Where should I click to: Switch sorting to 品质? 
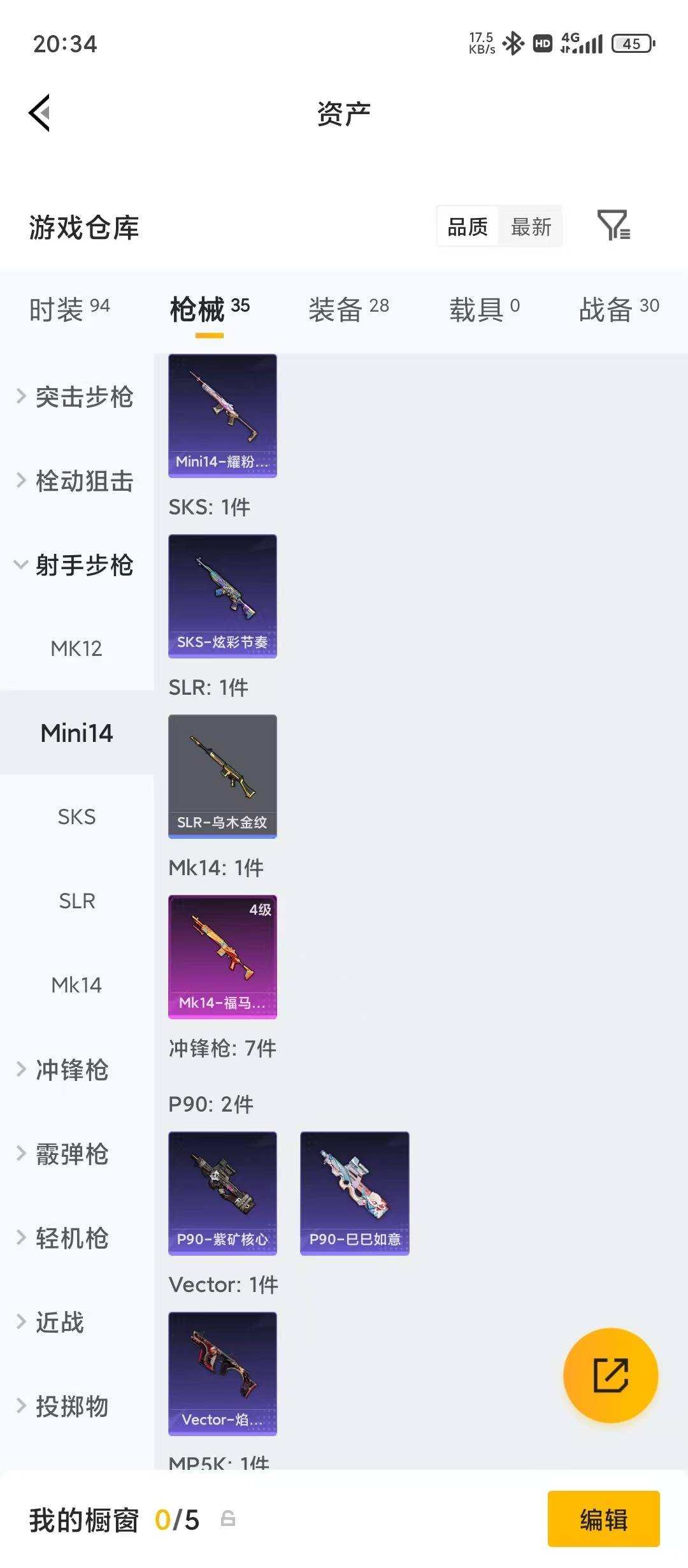(x=469, y=227)
